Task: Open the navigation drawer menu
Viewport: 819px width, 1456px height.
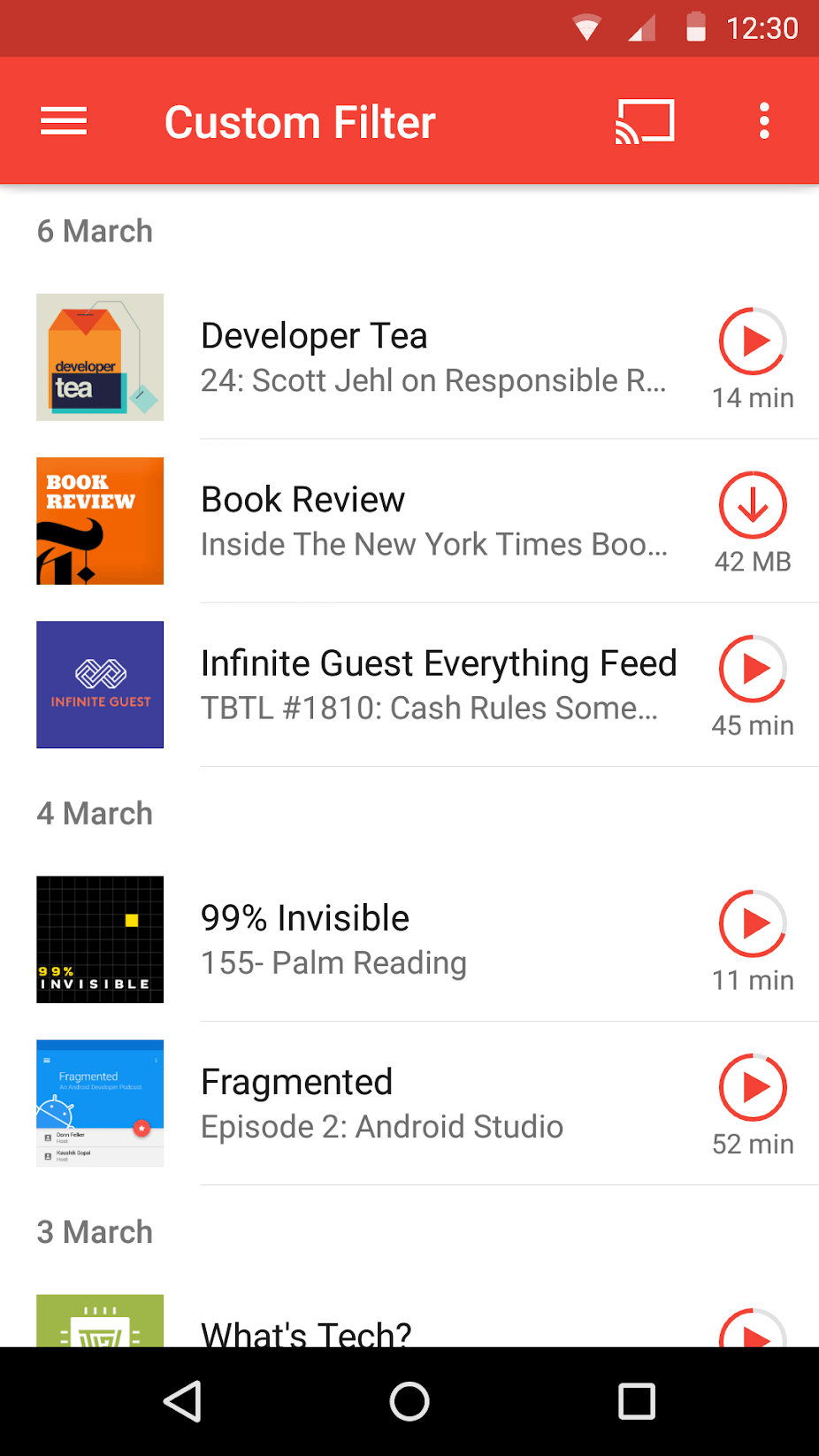Action: pos(64,121)
